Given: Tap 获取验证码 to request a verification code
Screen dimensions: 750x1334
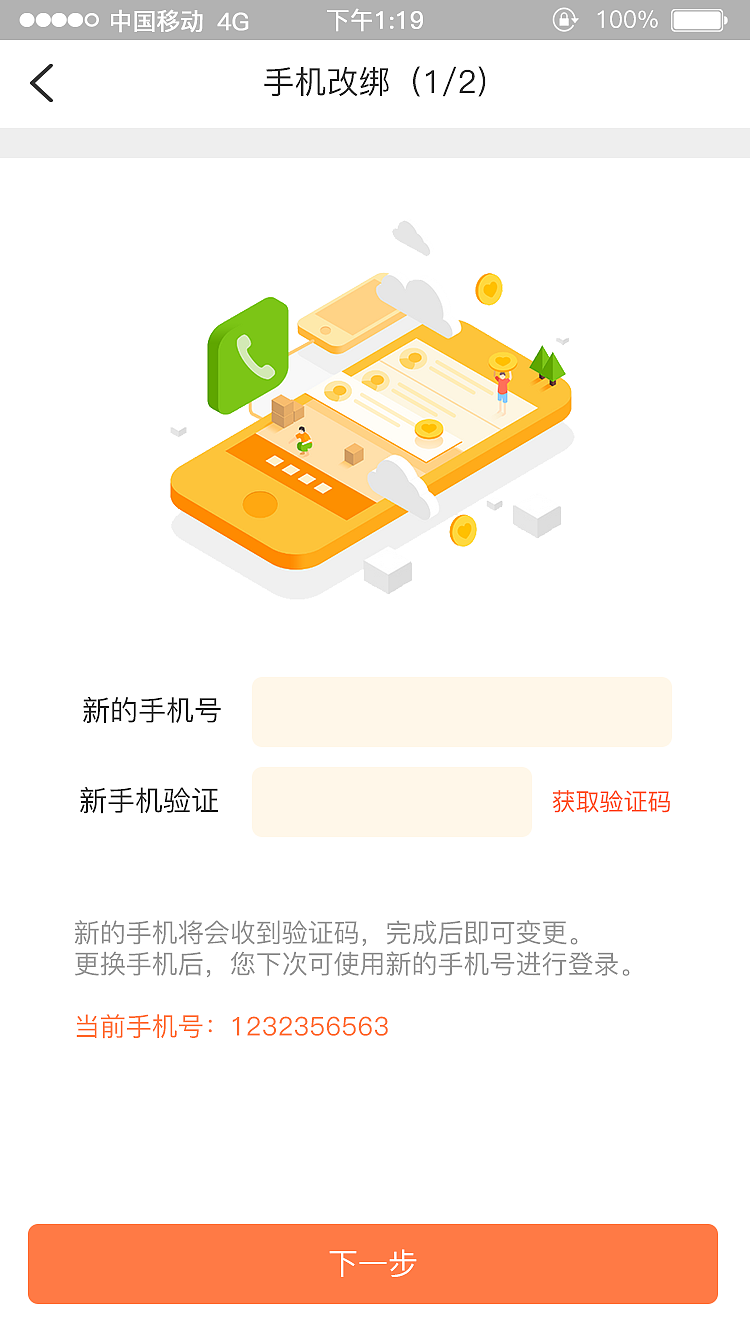Looking at the screenshot, I should (x=608, y=802).
